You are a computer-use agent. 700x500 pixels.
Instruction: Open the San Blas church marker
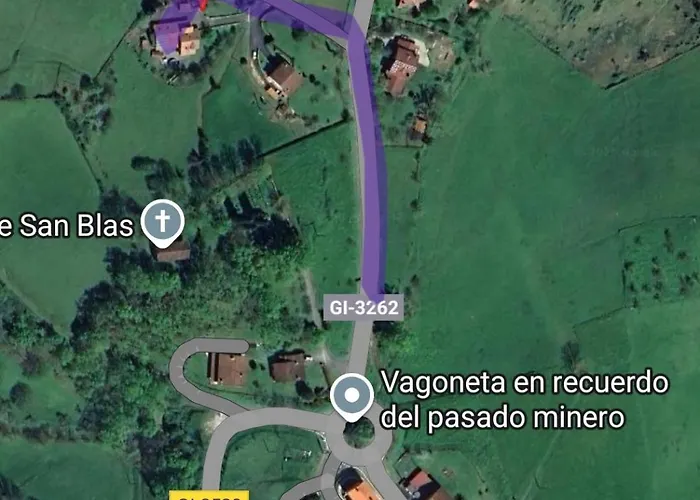[162, 221]
